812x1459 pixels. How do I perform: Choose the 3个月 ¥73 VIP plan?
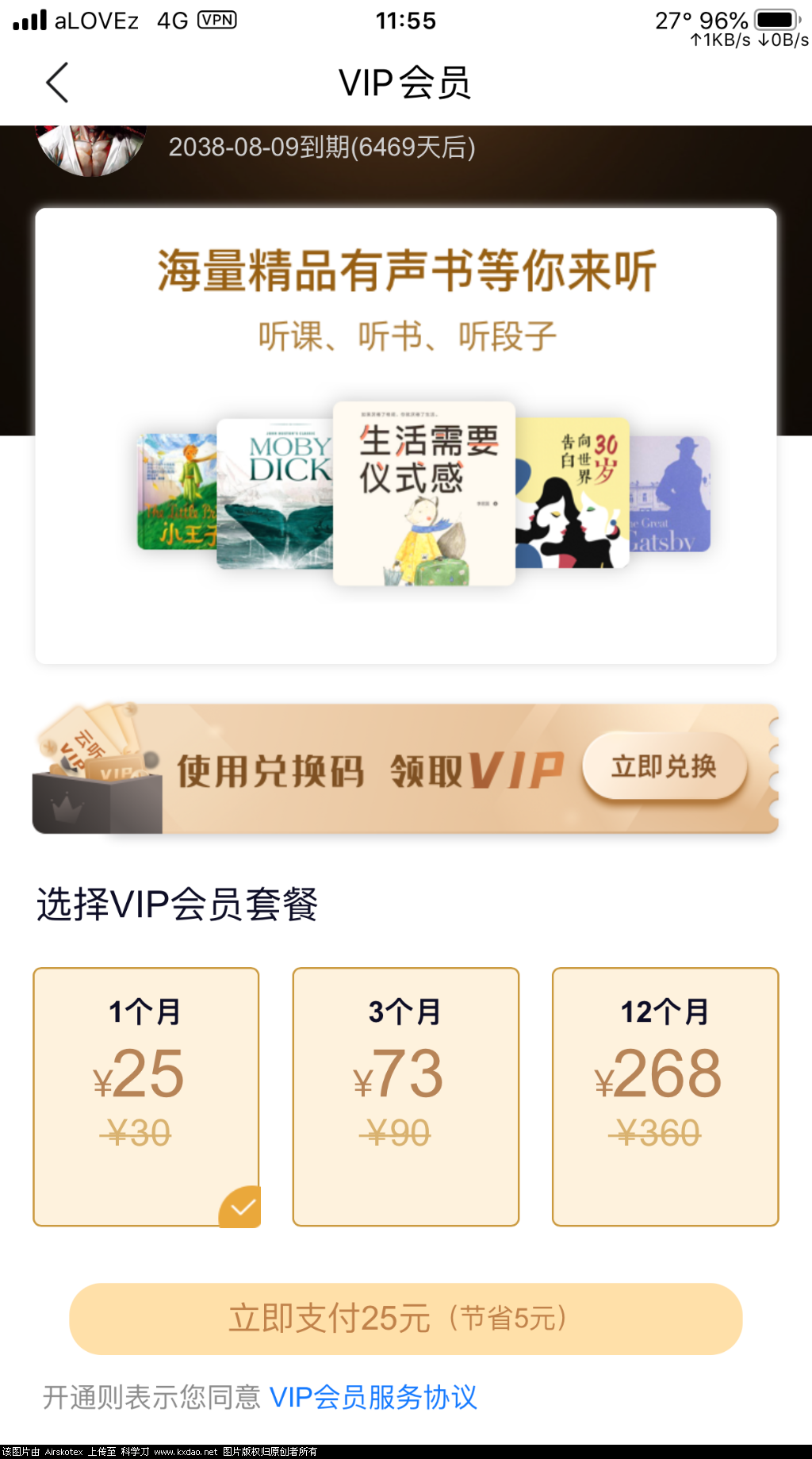click(405, 1096)
